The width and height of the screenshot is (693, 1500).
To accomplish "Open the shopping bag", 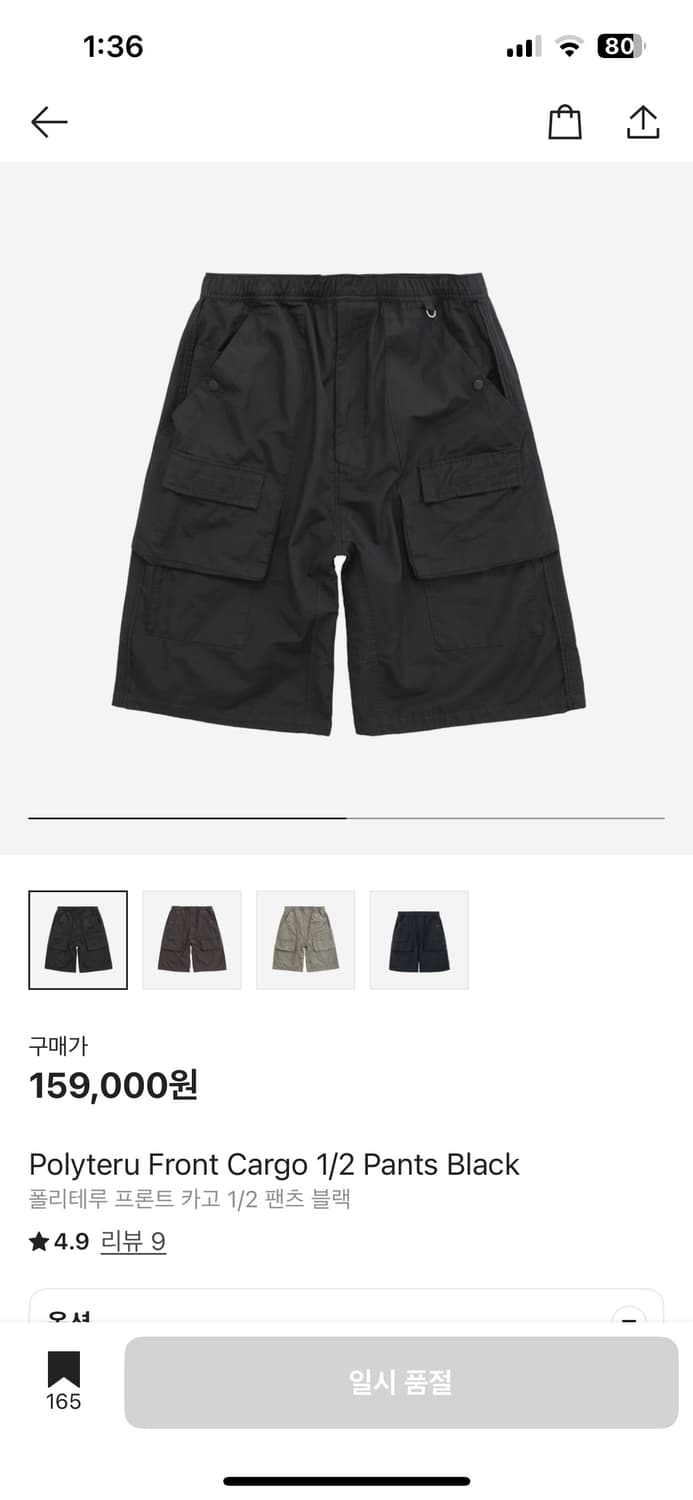I will (x=565, y=122).
